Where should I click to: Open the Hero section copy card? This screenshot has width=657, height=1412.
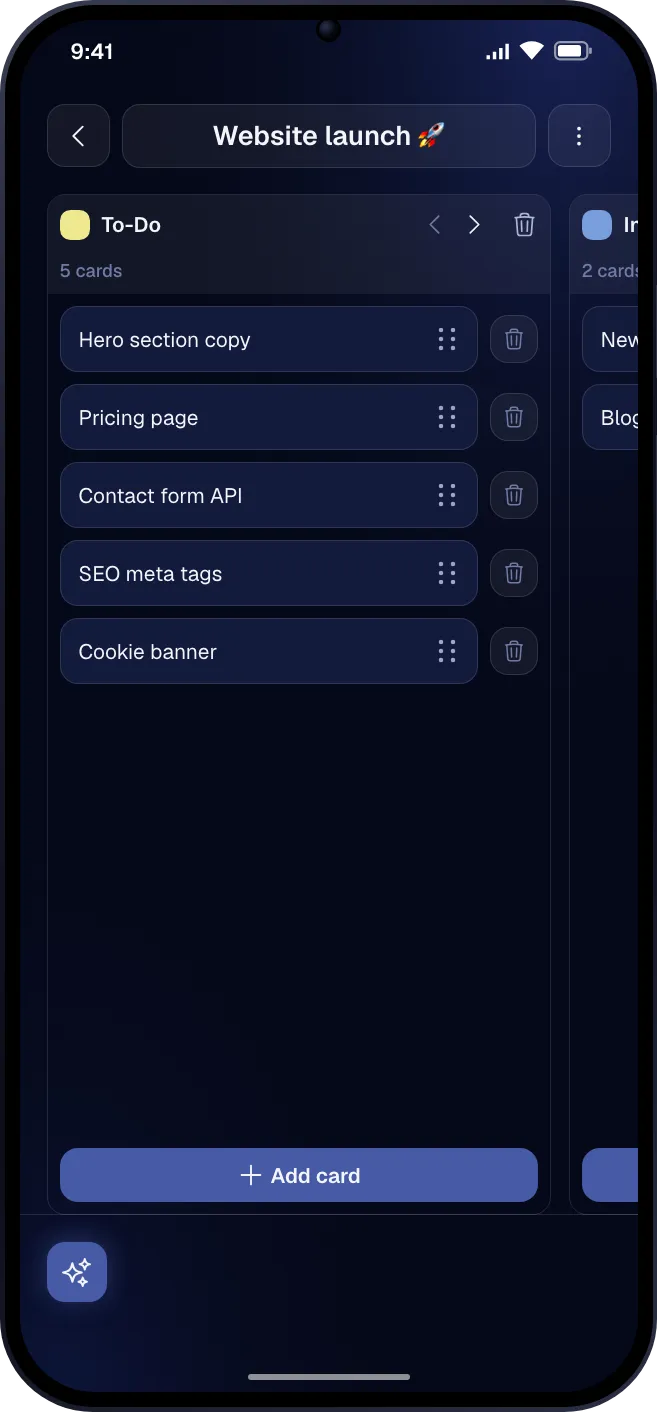pos(269,339)
